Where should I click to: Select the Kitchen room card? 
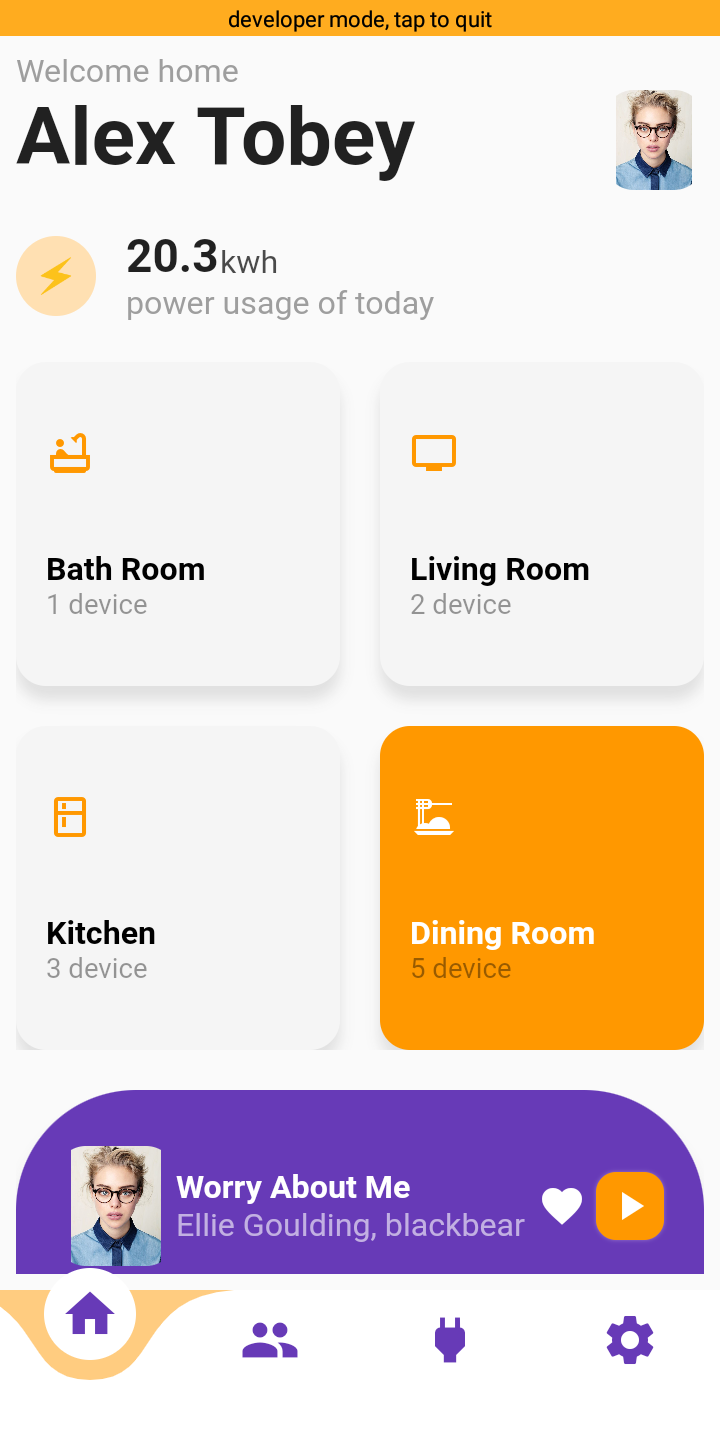(178, 888)
